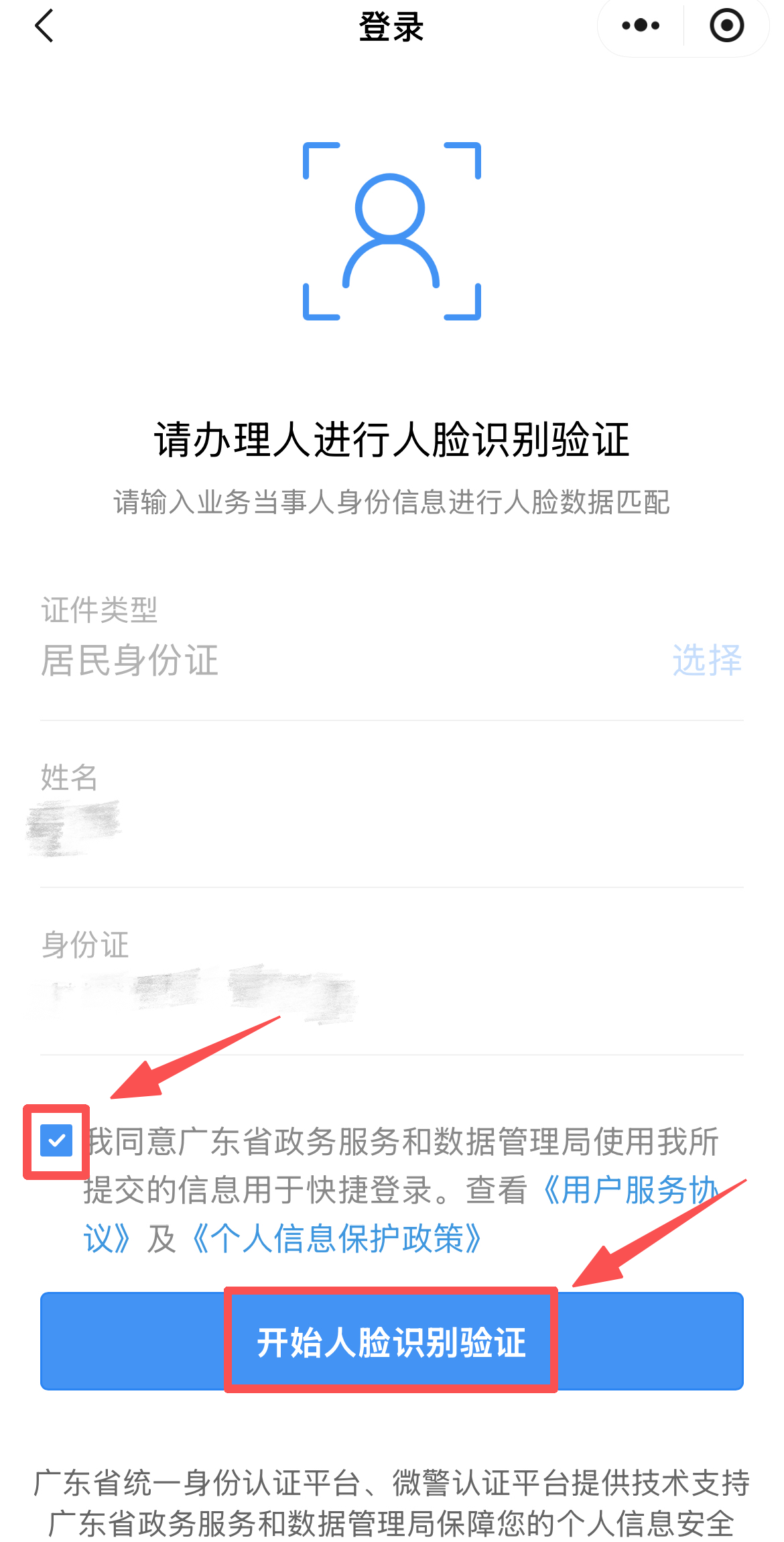The image size is (784, 1542).
Task: Uncheck the agreement checkbox
Action: point(56,1141)
